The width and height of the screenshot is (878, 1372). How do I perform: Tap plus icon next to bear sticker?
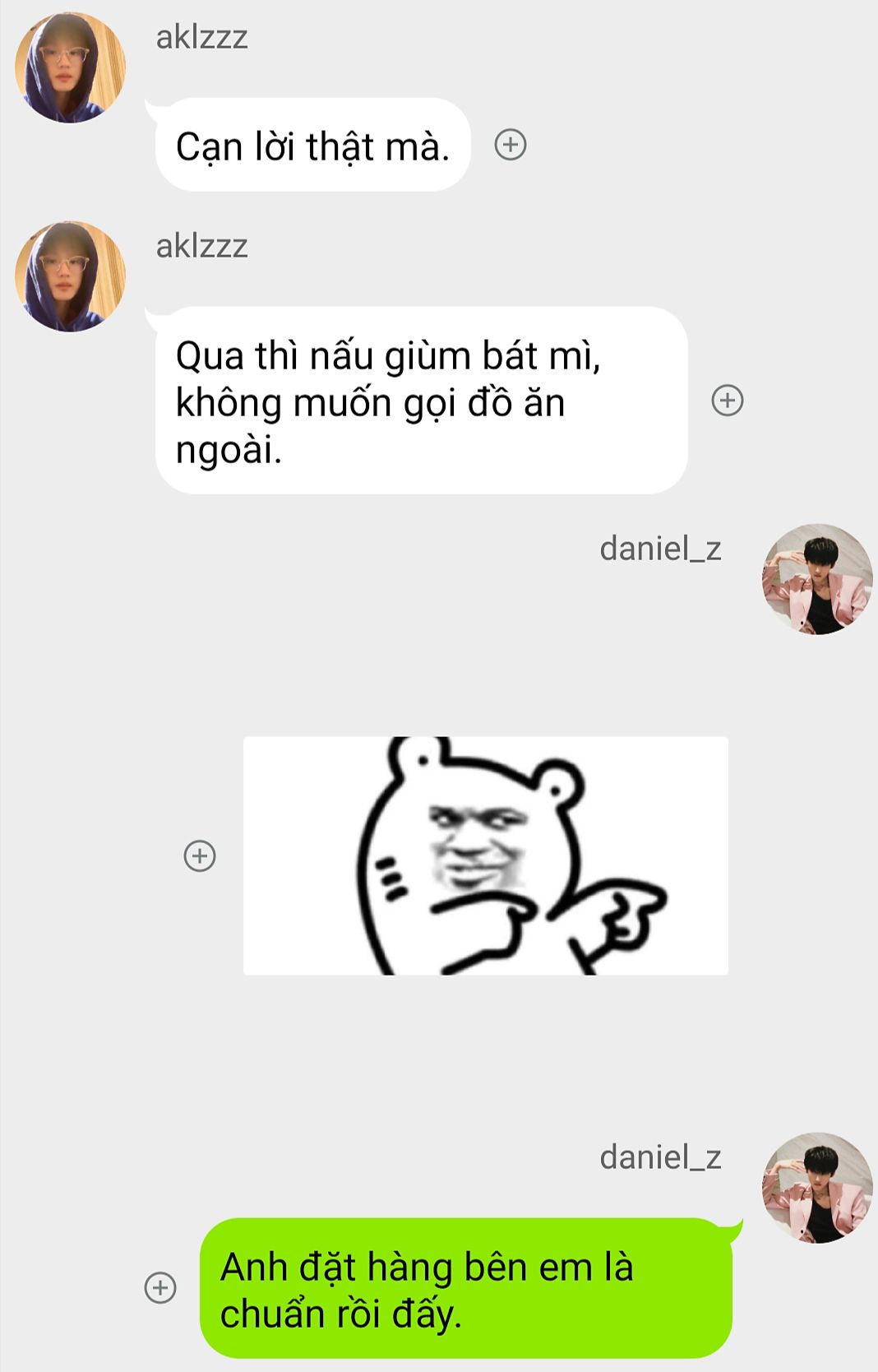coord(200,855)
